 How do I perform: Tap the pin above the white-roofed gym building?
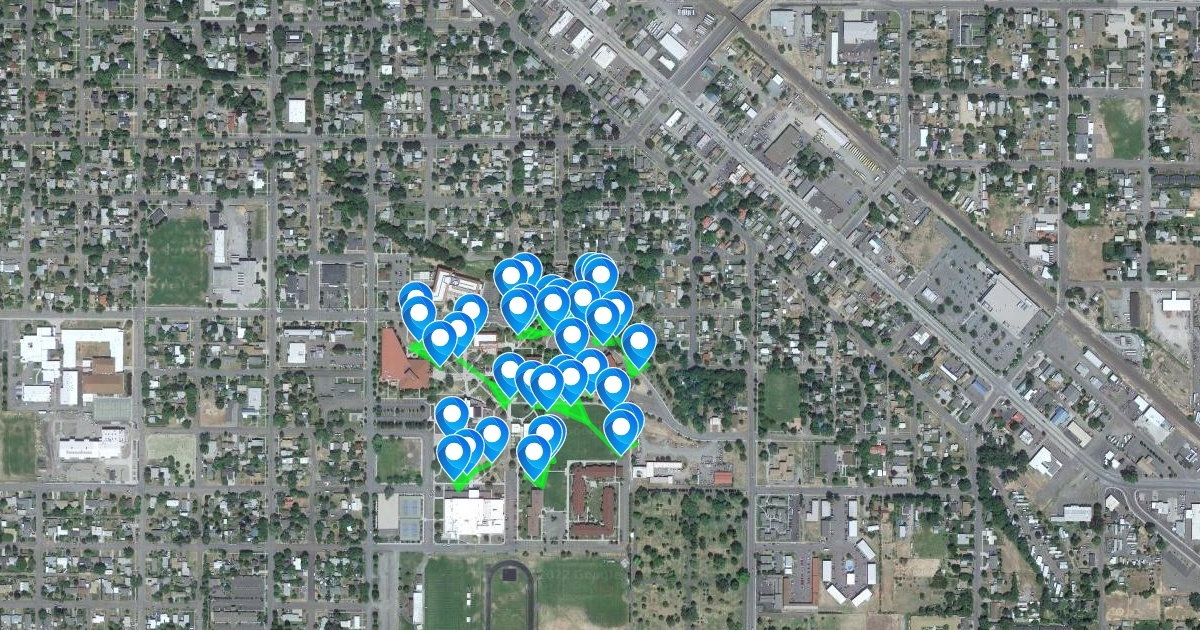coord(455,454)
